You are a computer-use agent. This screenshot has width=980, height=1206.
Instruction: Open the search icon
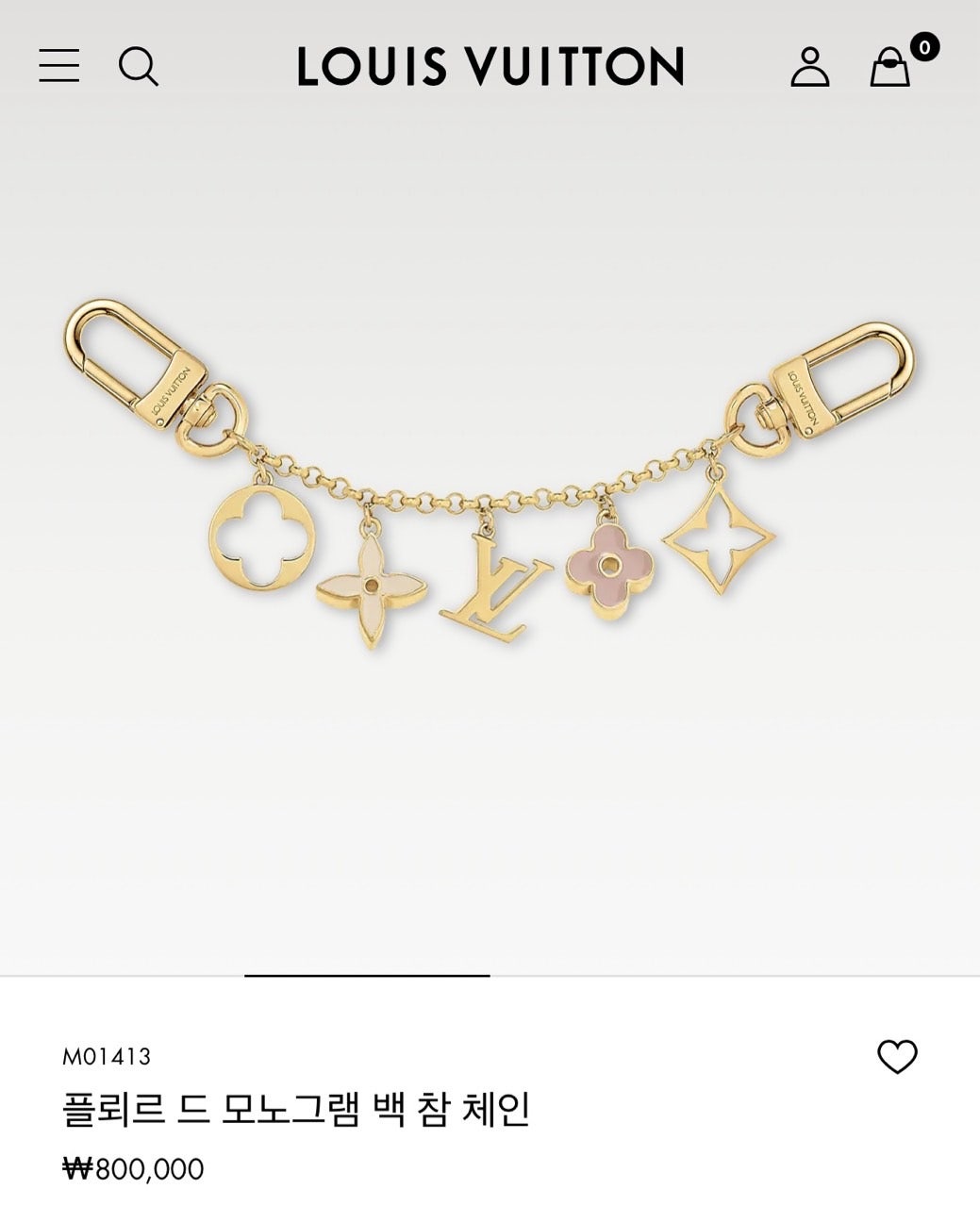138,66
